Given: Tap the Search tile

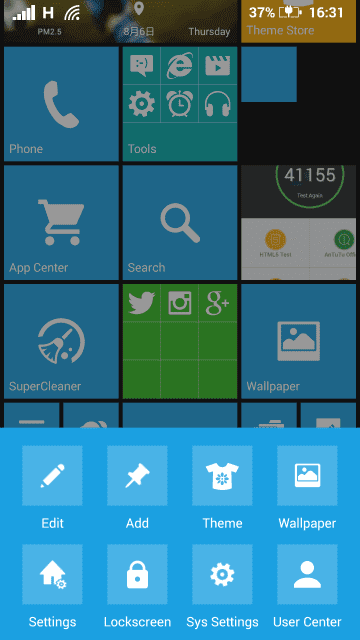Looking at the screenshot, I should click(180, 222).
